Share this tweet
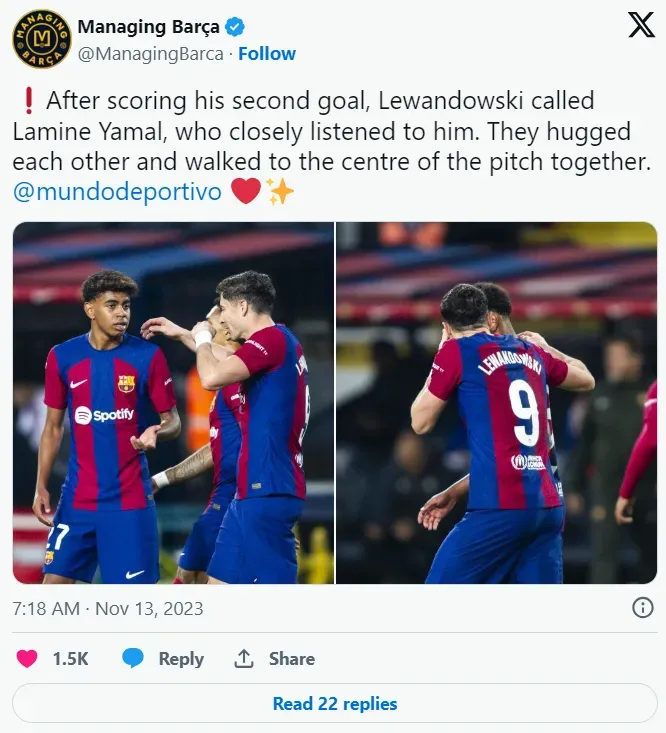Image resolution: width=666 pixels, height=733 pixels. (274, 659)
